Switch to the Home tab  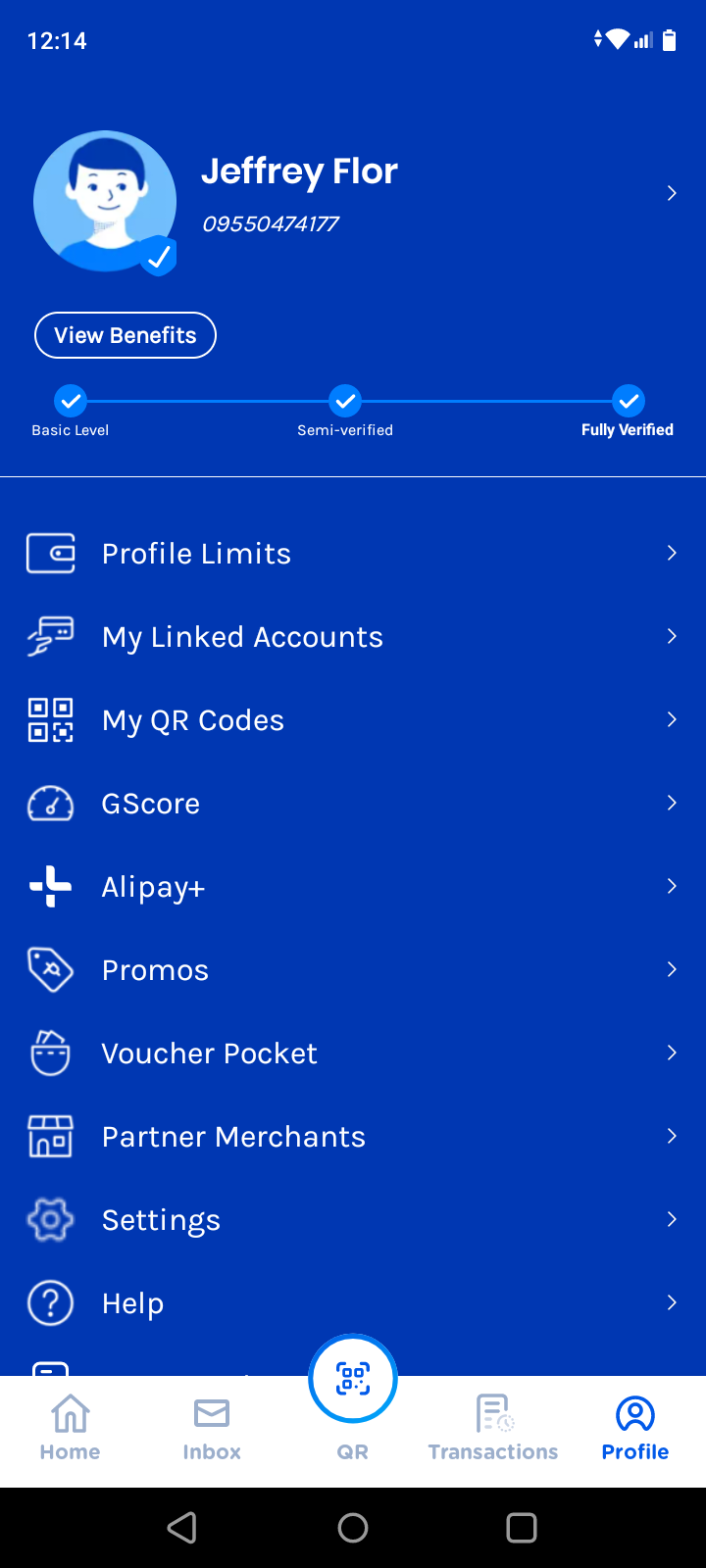tap(71, 1429)
